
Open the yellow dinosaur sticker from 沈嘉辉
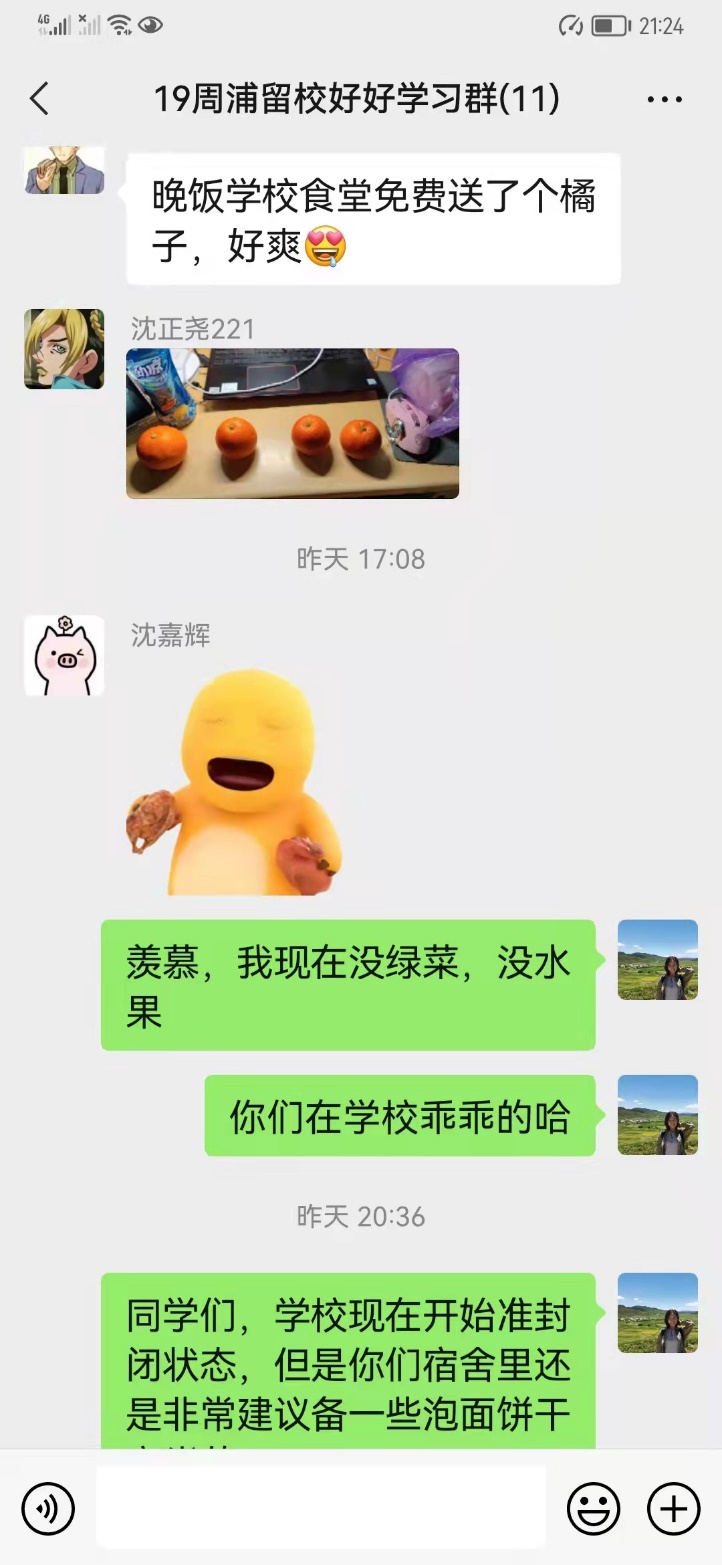point(237,783)
